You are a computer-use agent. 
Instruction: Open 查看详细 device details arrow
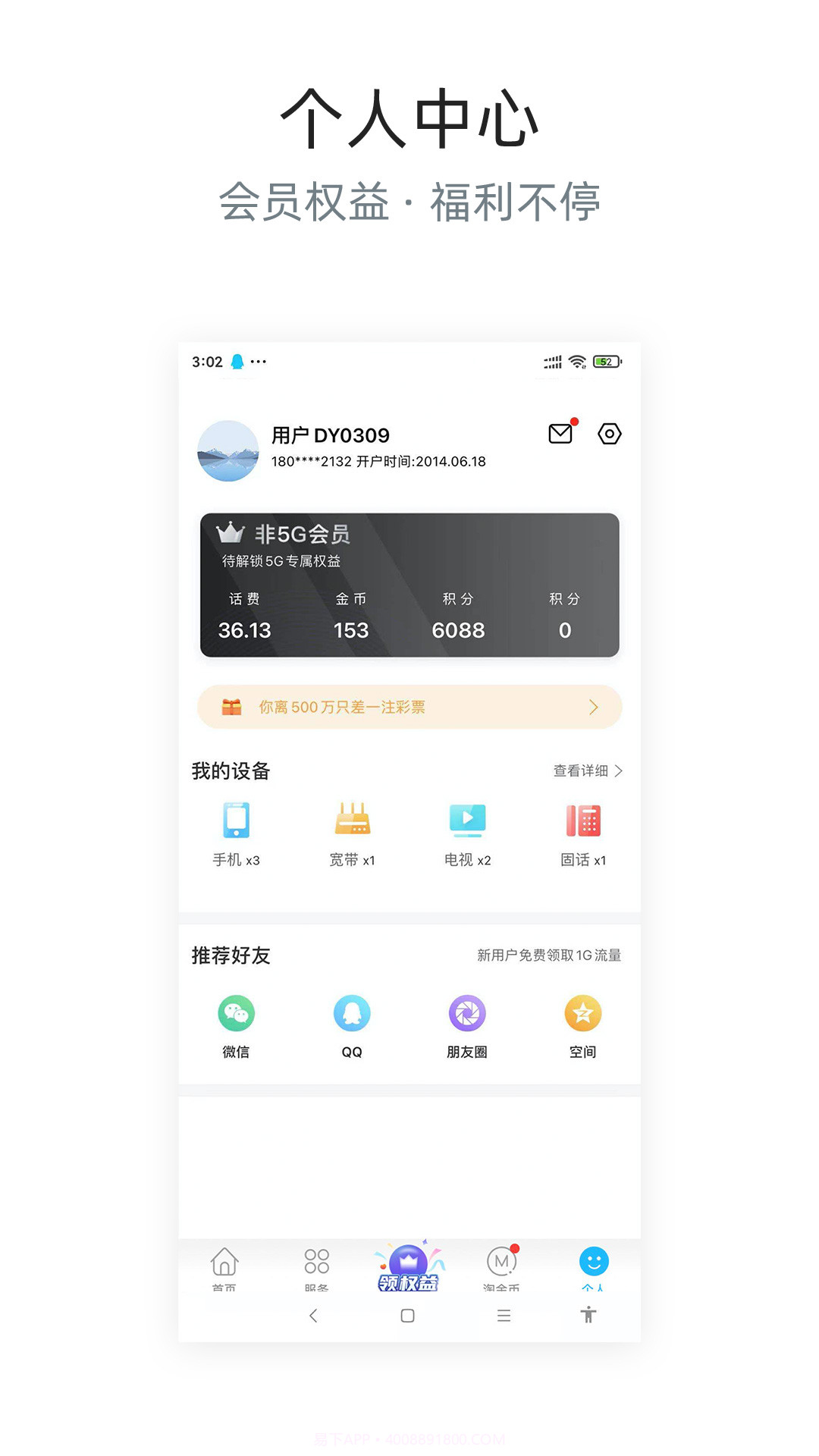click(x=588, y=770)
